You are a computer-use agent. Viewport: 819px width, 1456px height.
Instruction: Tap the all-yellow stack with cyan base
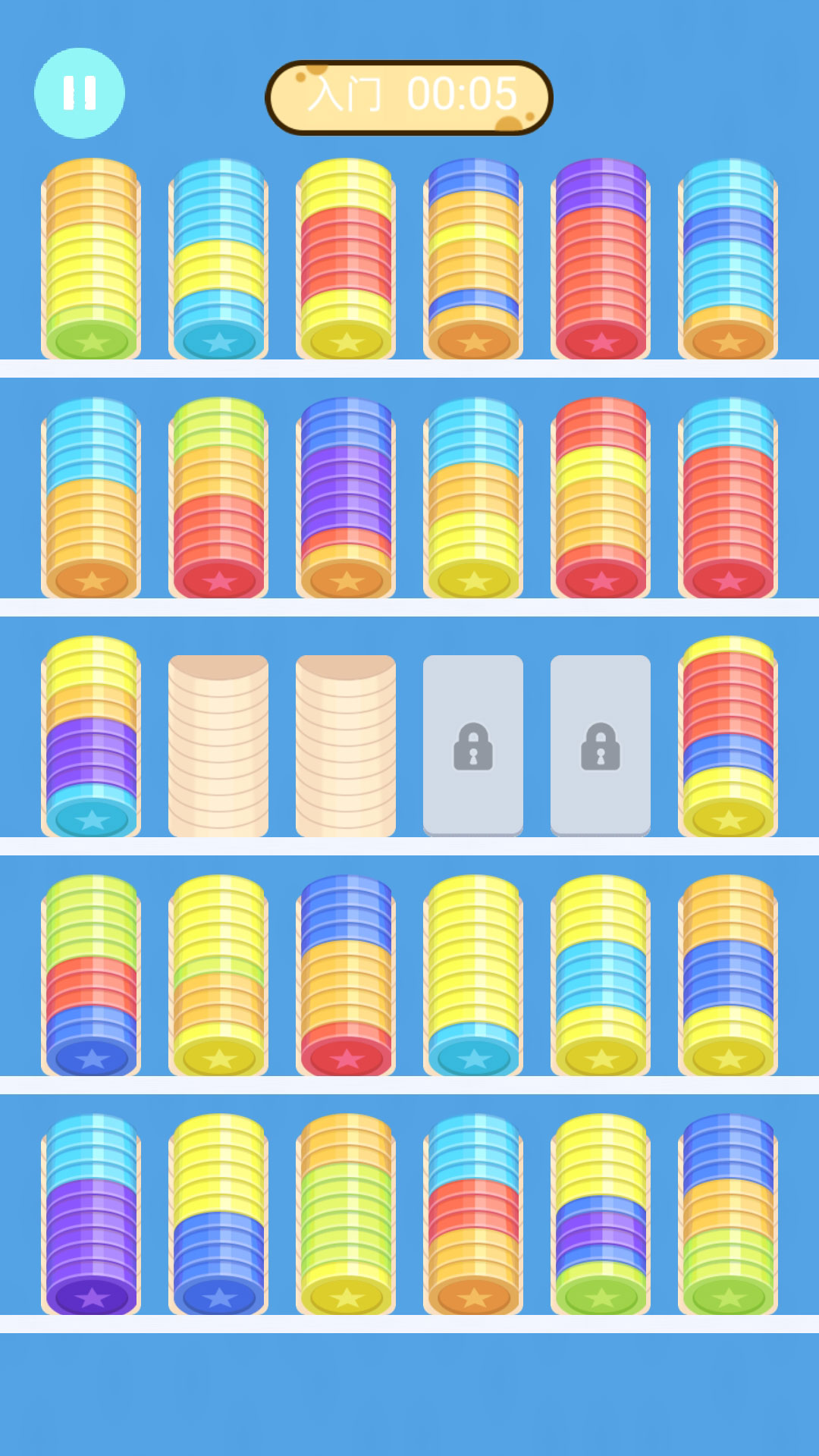click(473, 976)
